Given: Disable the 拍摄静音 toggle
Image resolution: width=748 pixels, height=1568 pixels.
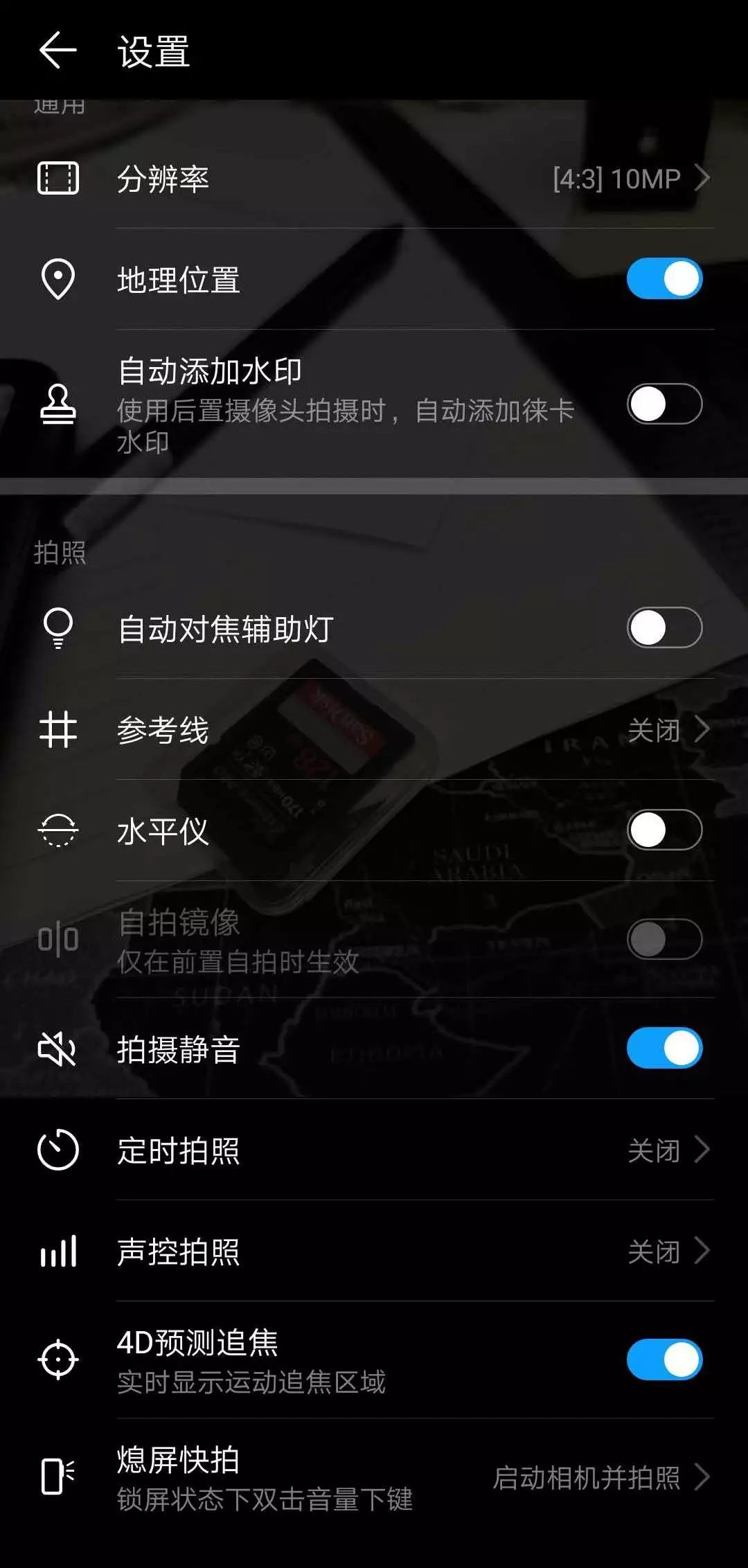Looking at the screenshot, I should click(664, 1049).
